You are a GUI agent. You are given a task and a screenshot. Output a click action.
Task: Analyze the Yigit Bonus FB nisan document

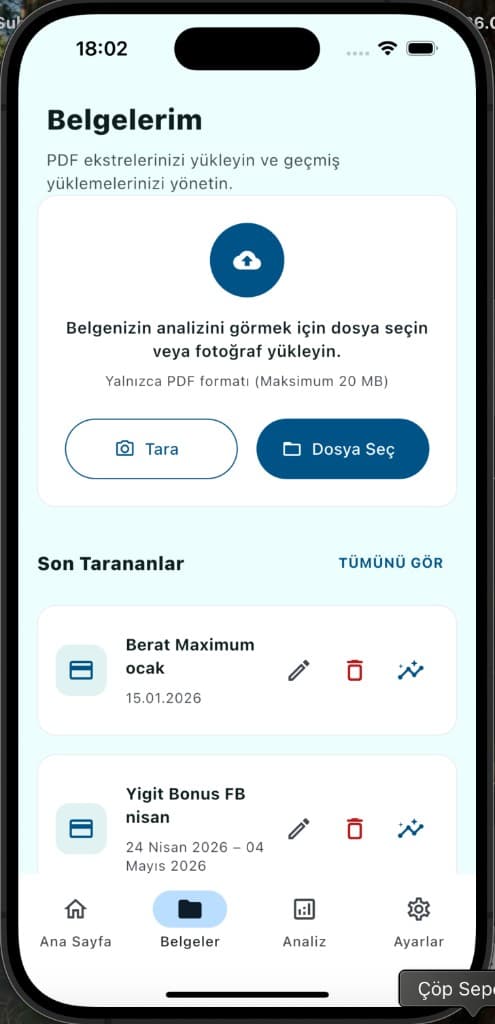coord(411,829)
